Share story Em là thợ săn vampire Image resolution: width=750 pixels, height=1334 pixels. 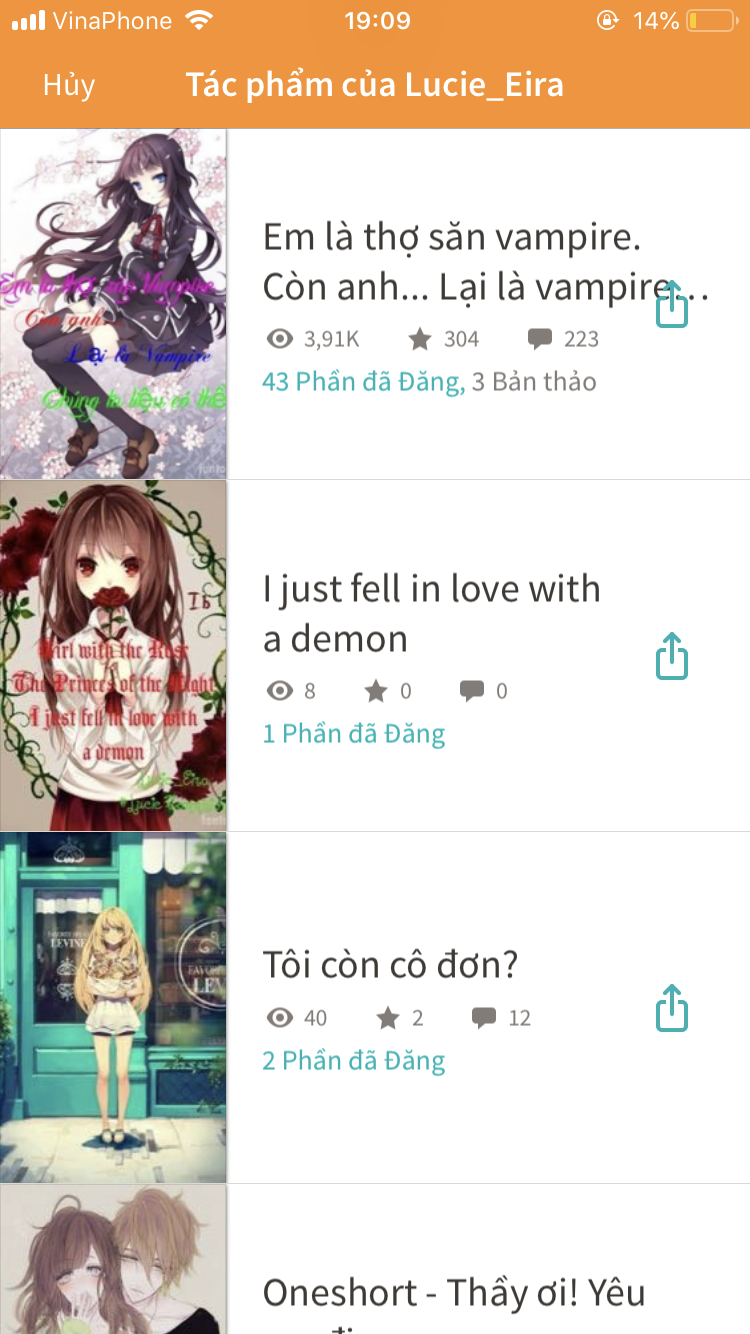coord(672,304)
